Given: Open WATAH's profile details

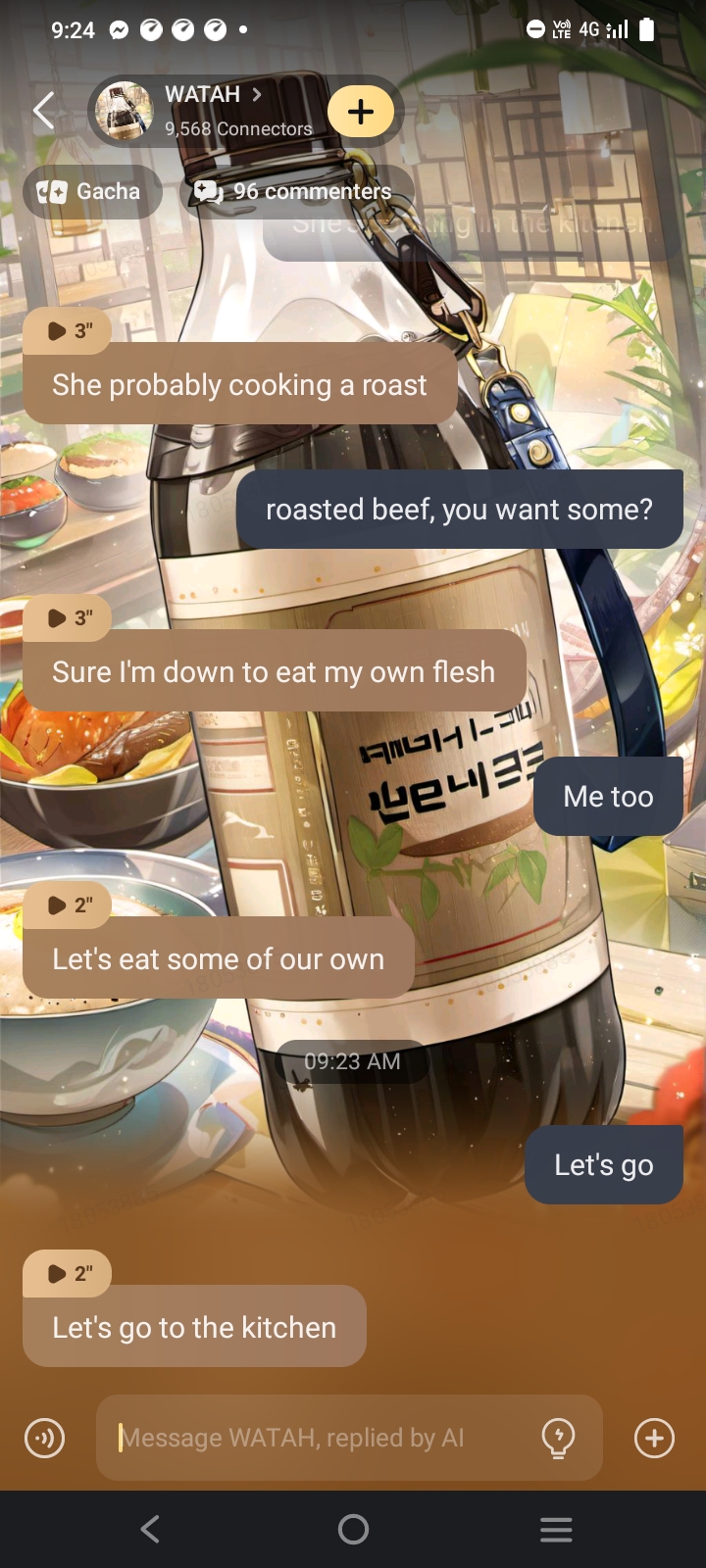Looking at the screenshot, I should (x=211, y=110).
